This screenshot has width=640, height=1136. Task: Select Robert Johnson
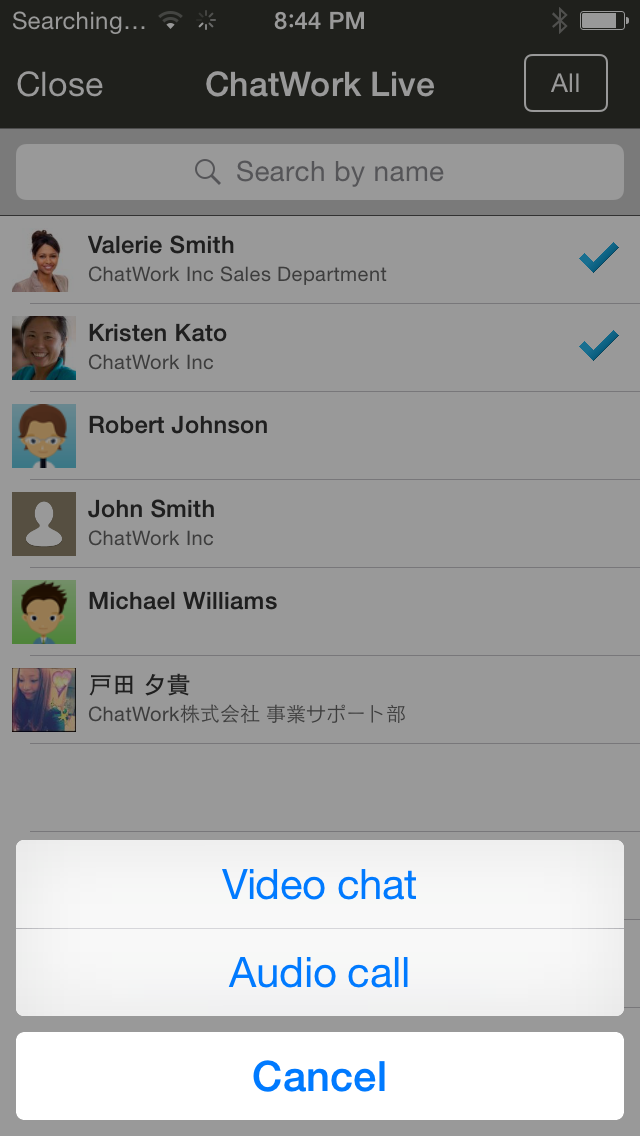pyautogui.click(x=320, y=435)
